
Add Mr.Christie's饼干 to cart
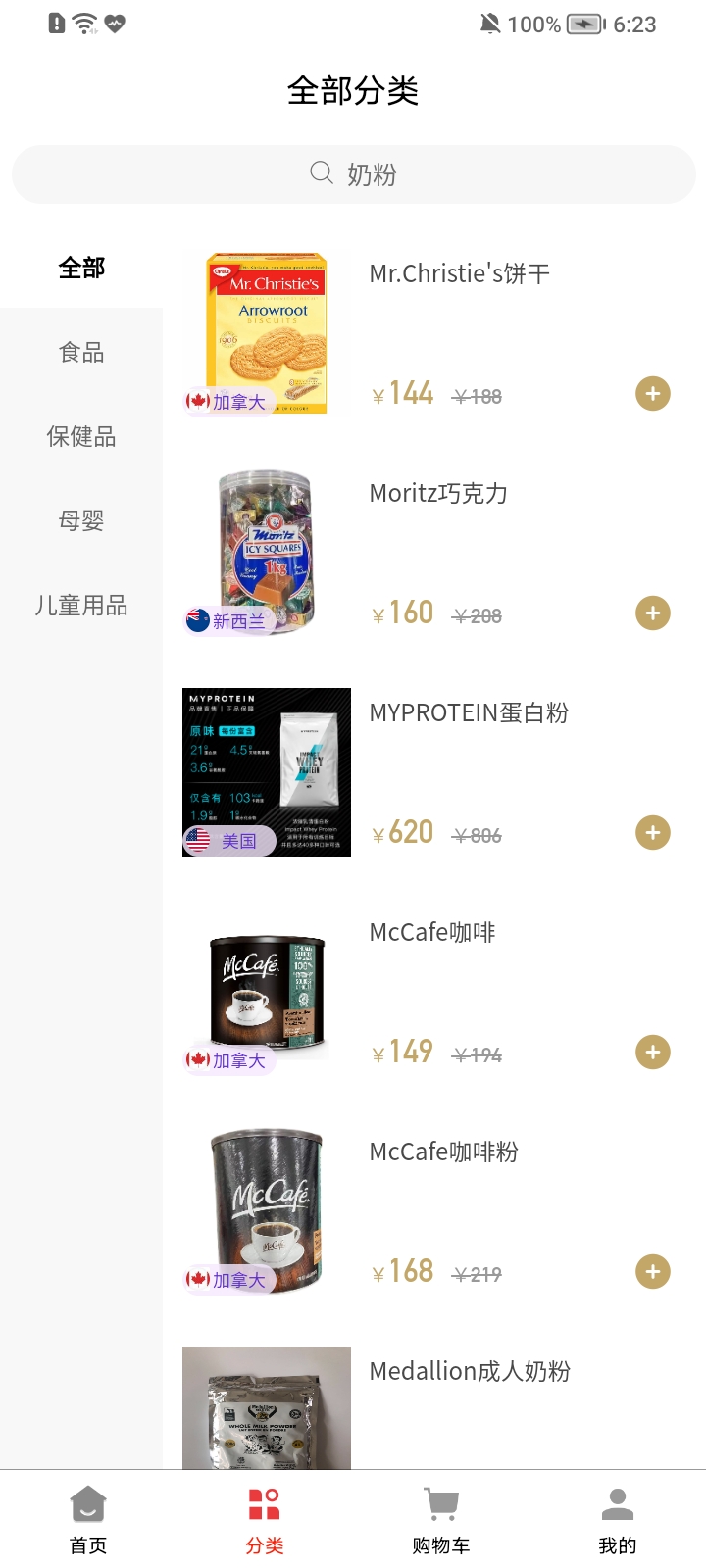[x=653, y=394]
